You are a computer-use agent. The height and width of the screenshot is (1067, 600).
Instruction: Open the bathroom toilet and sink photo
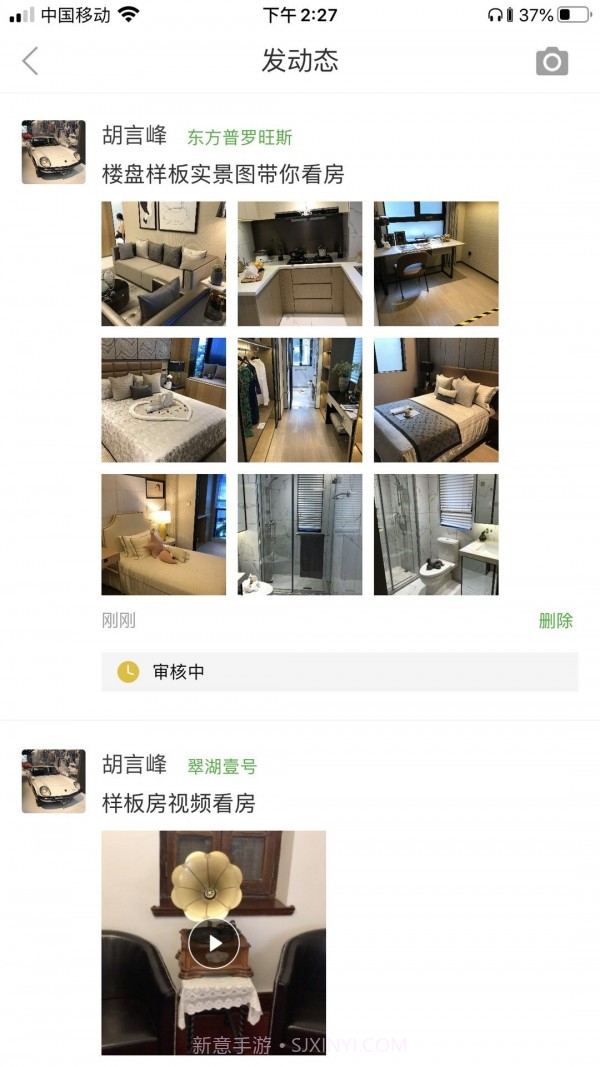point(436,535)
